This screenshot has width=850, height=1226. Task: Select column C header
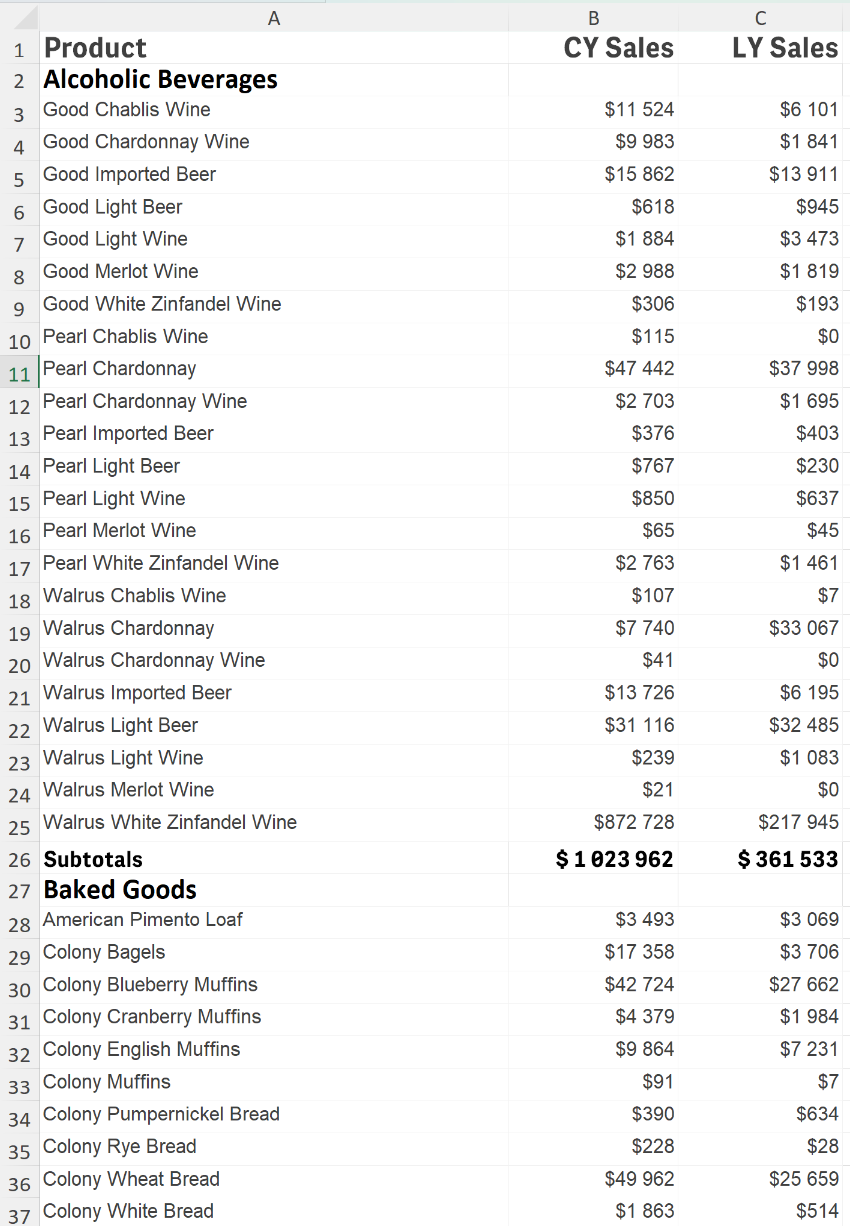tap(760, 18)
